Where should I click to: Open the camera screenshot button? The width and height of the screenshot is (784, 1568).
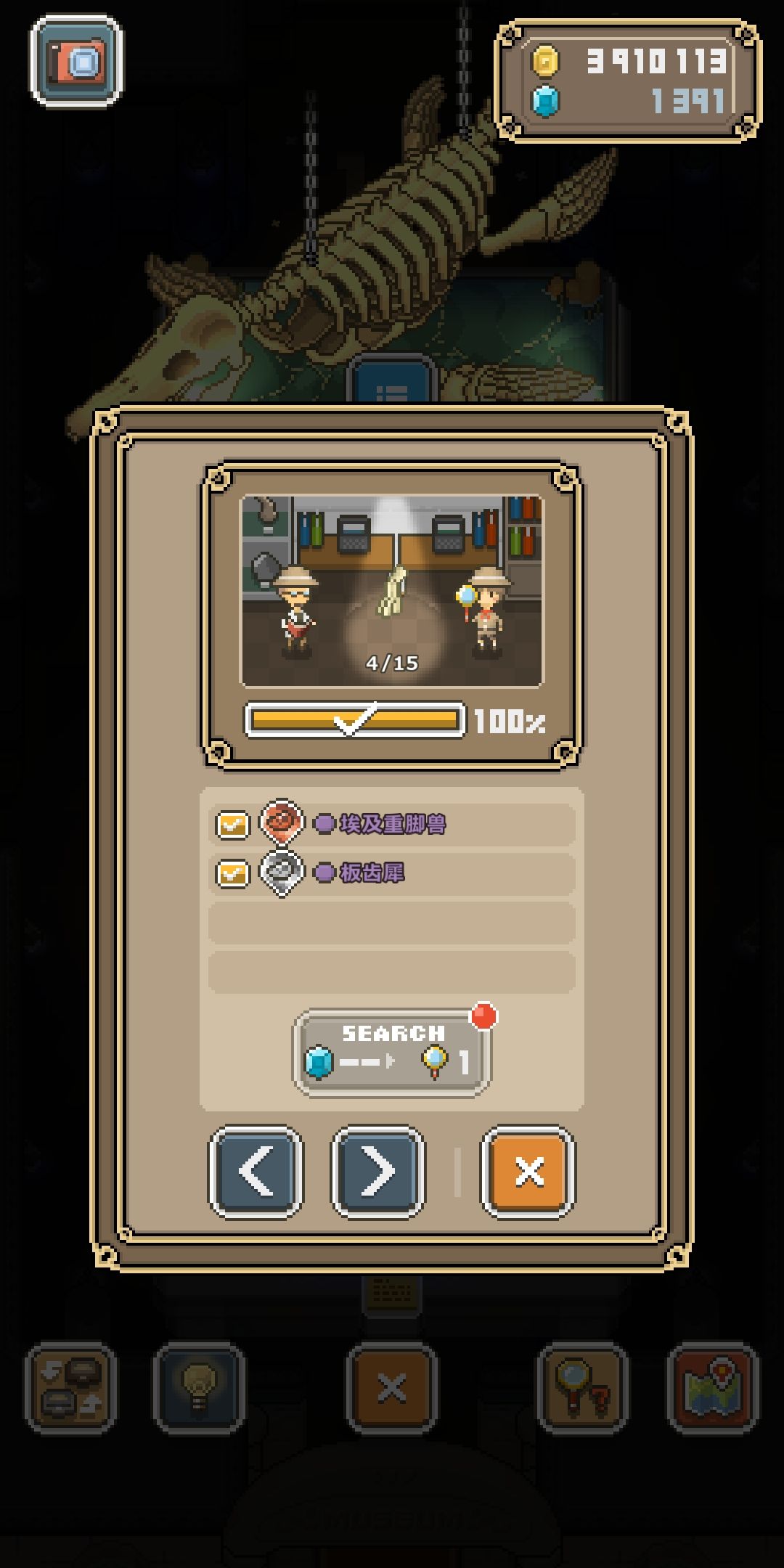pos(76,61)
